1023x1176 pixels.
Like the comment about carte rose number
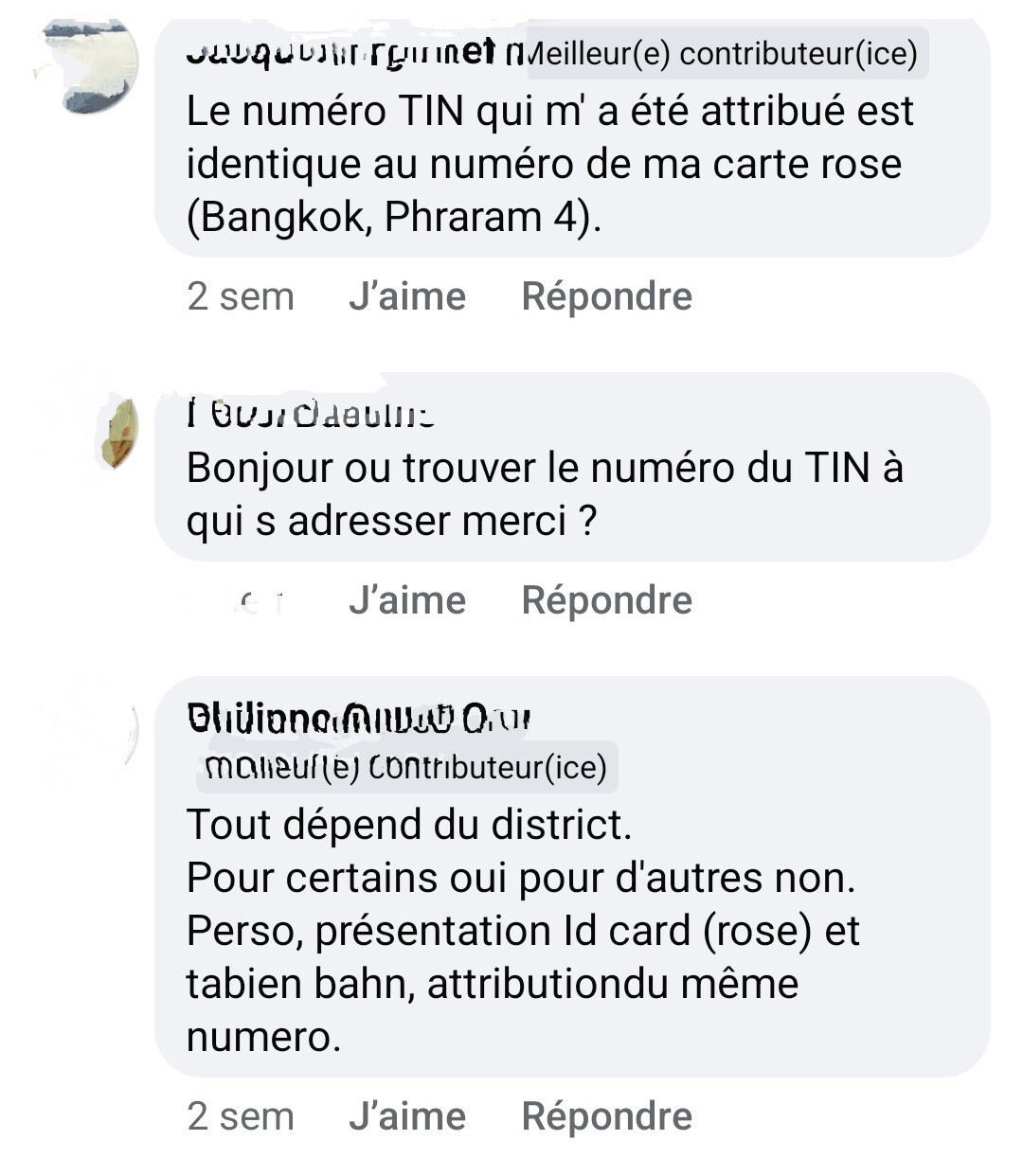[x=407, y=296]
